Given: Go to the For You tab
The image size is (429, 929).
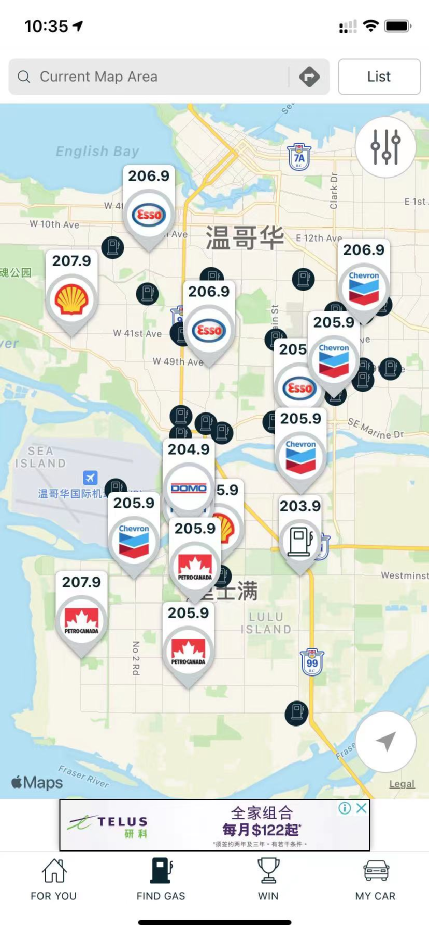Looking at the screenshot, I should coord(53,879).
